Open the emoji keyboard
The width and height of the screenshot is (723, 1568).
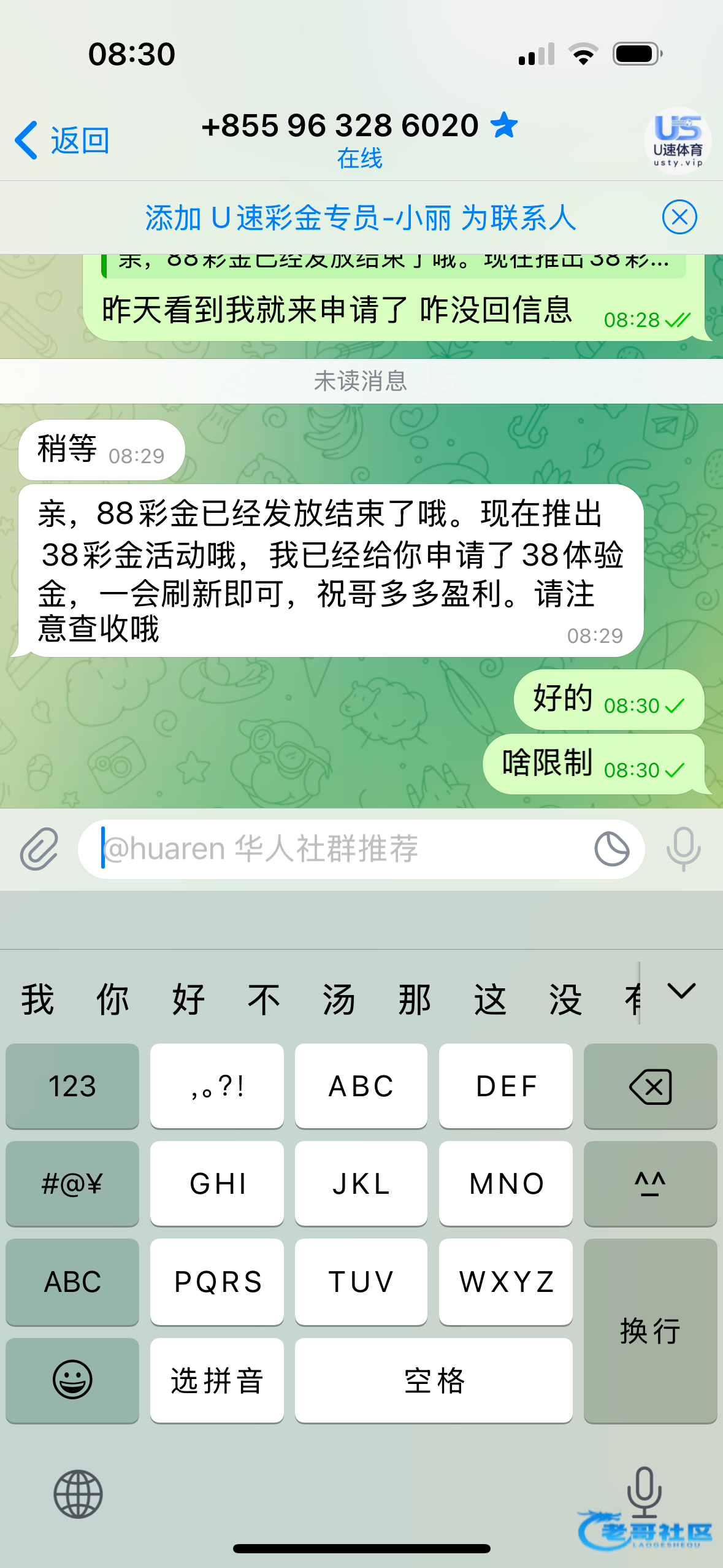[72, 1380]
